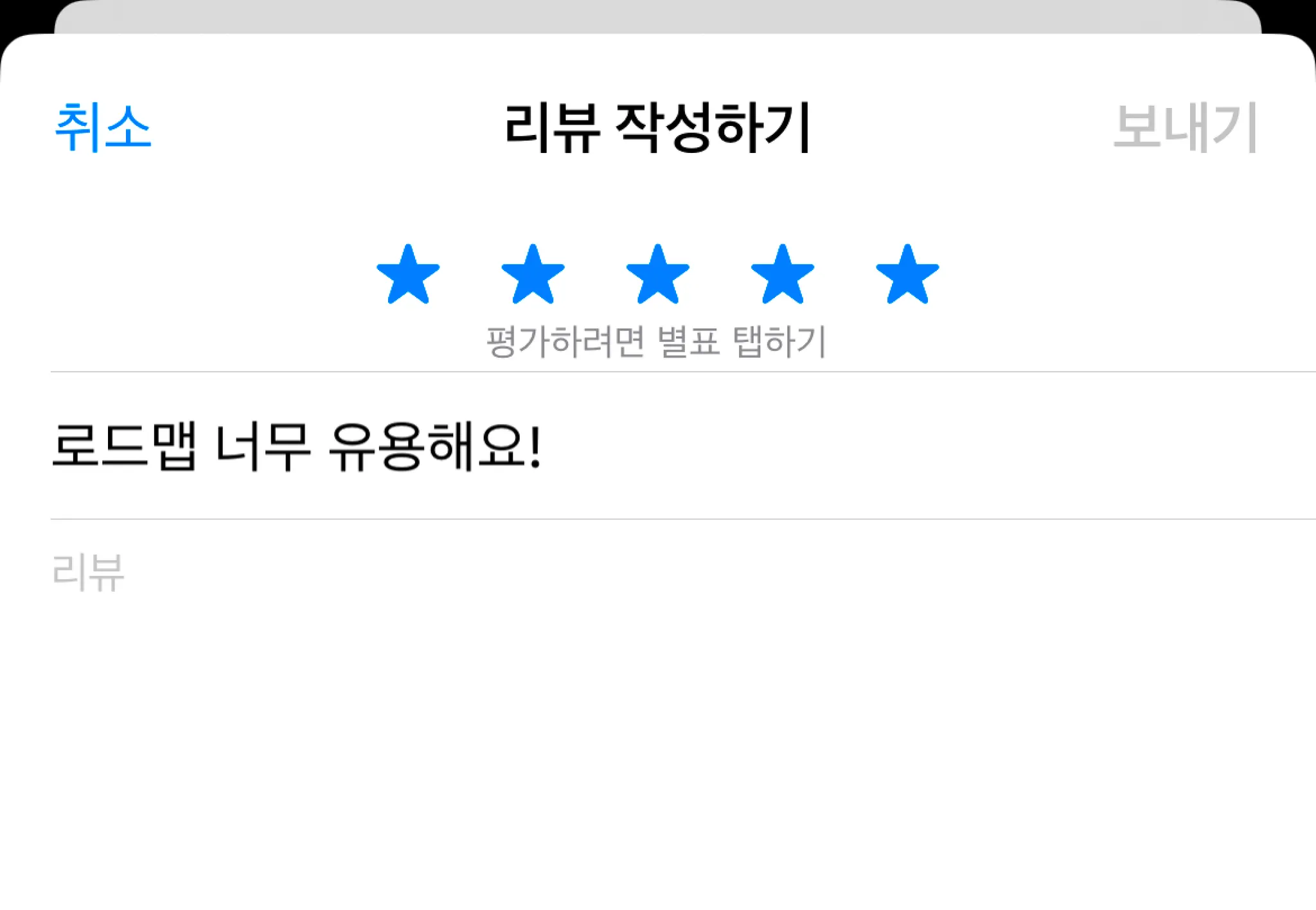Set rating to two stars

[533, 274]
